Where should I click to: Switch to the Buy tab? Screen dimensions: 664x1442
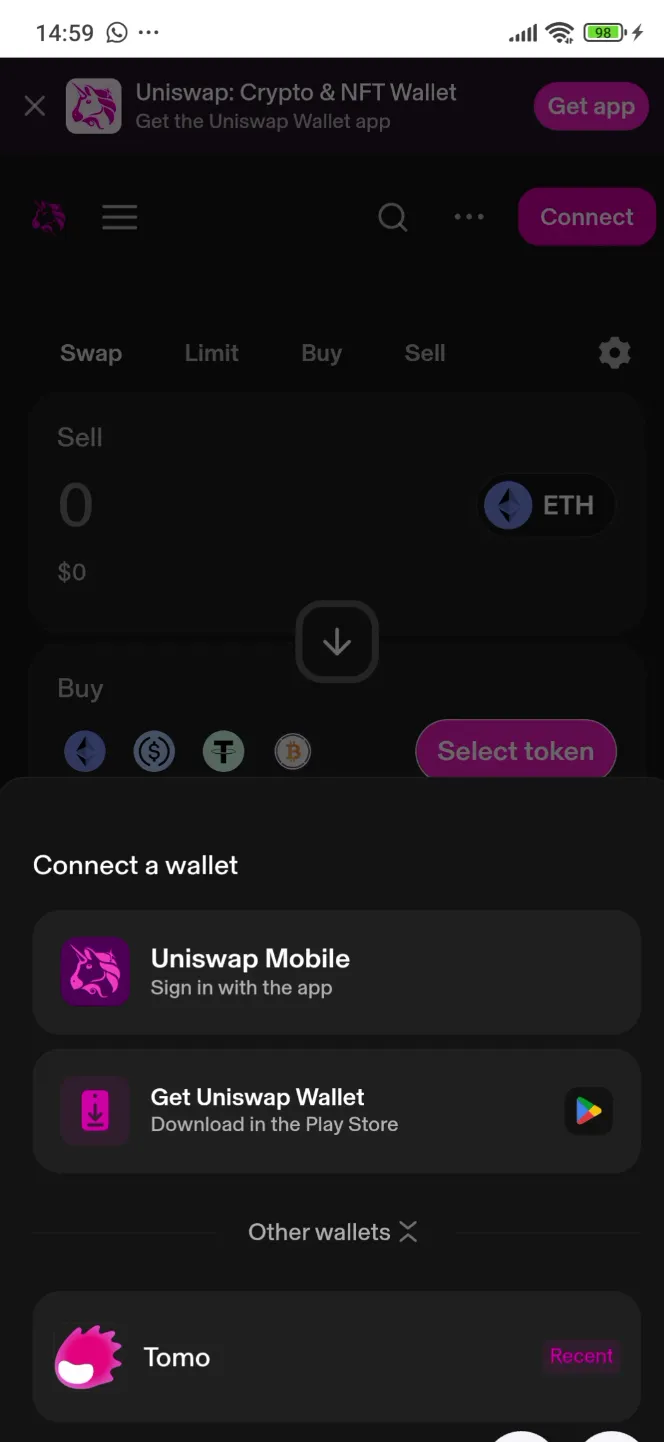pos(321,353)
